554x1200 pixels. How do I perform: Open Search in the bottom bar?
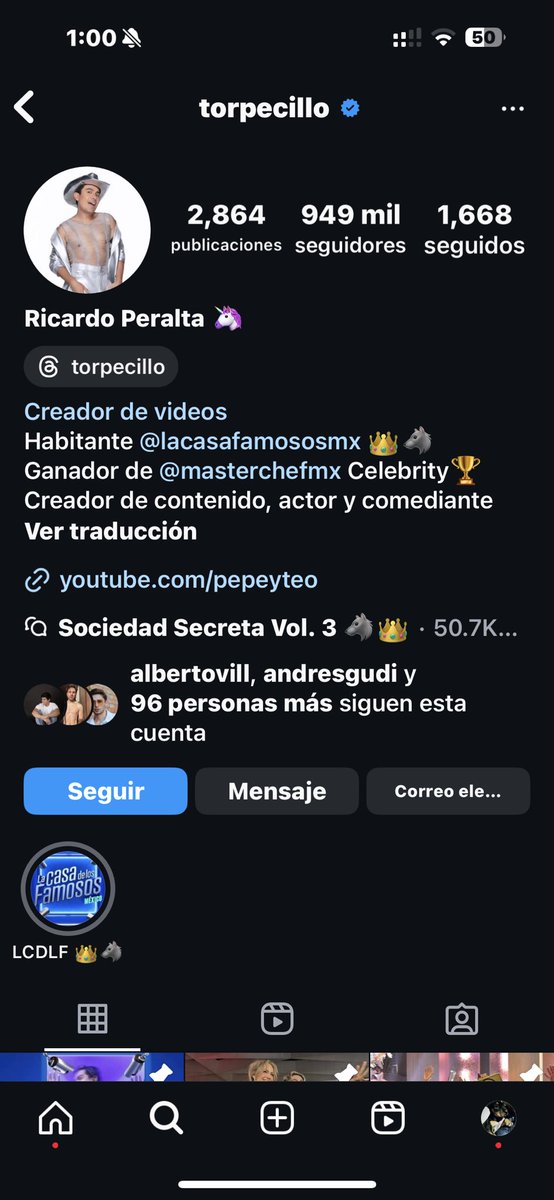pyautogui.click(x=166, y=1118)
